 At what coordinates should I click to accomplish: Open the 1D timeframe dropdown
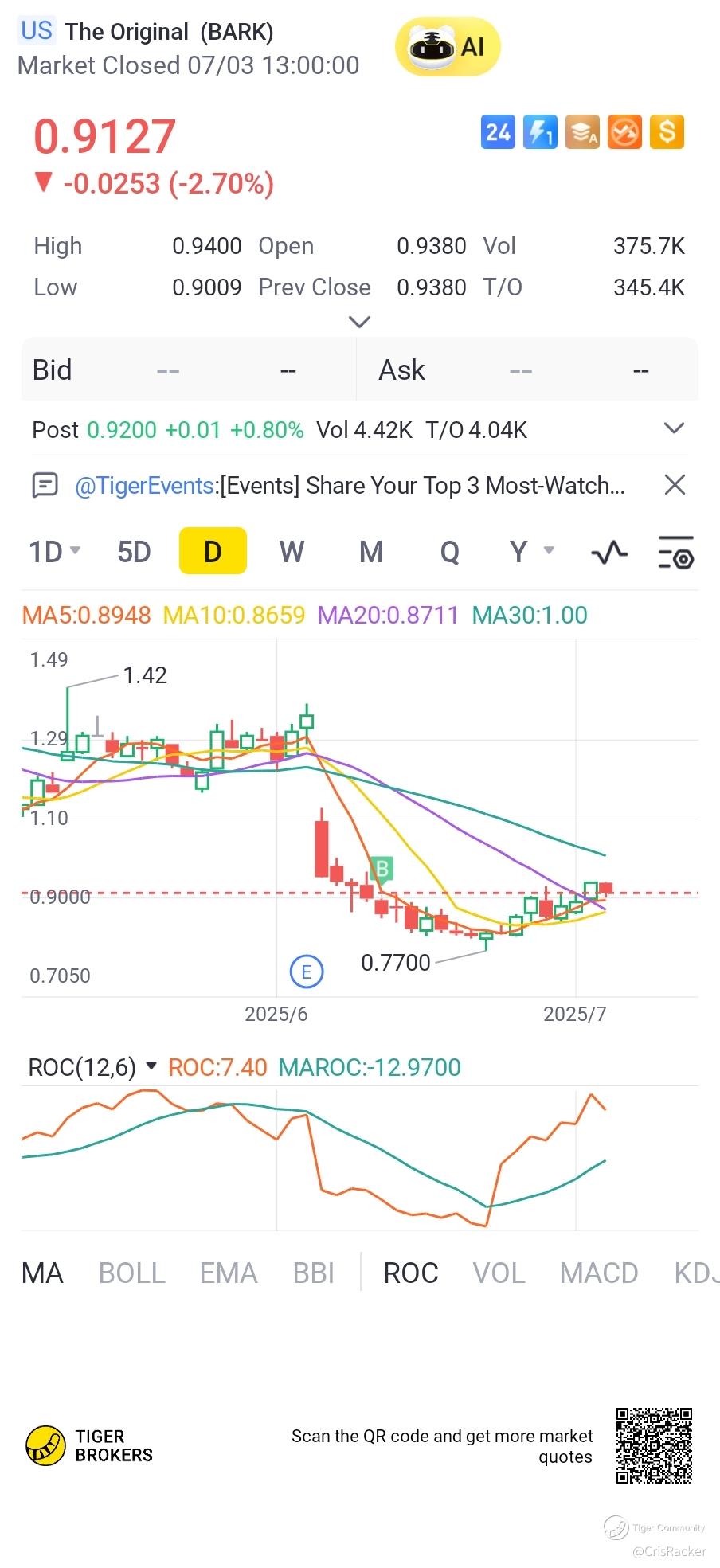pyautogui.click(x=55, y=551)
